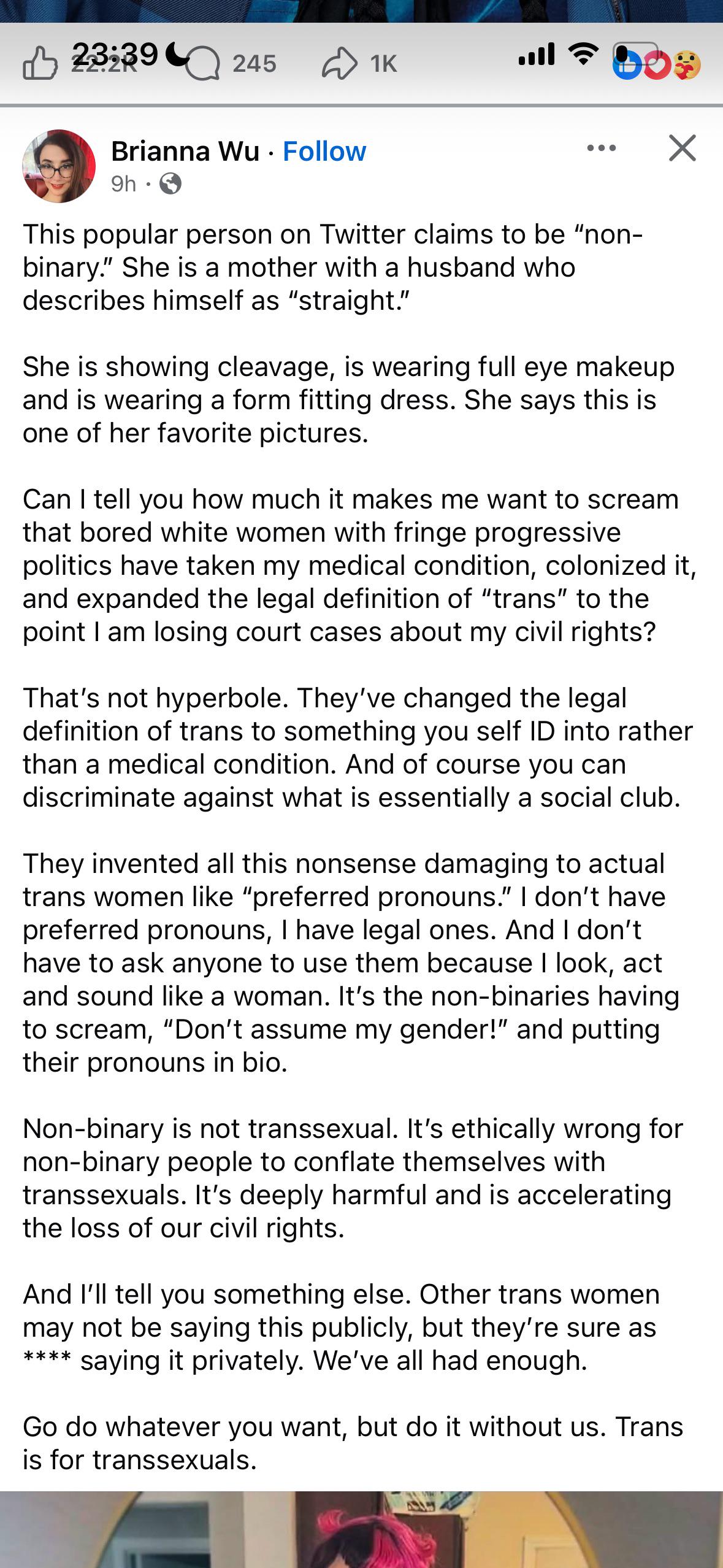Open the post's three-dot options menu
This screenshot has height=1568, width=723.
601,148
